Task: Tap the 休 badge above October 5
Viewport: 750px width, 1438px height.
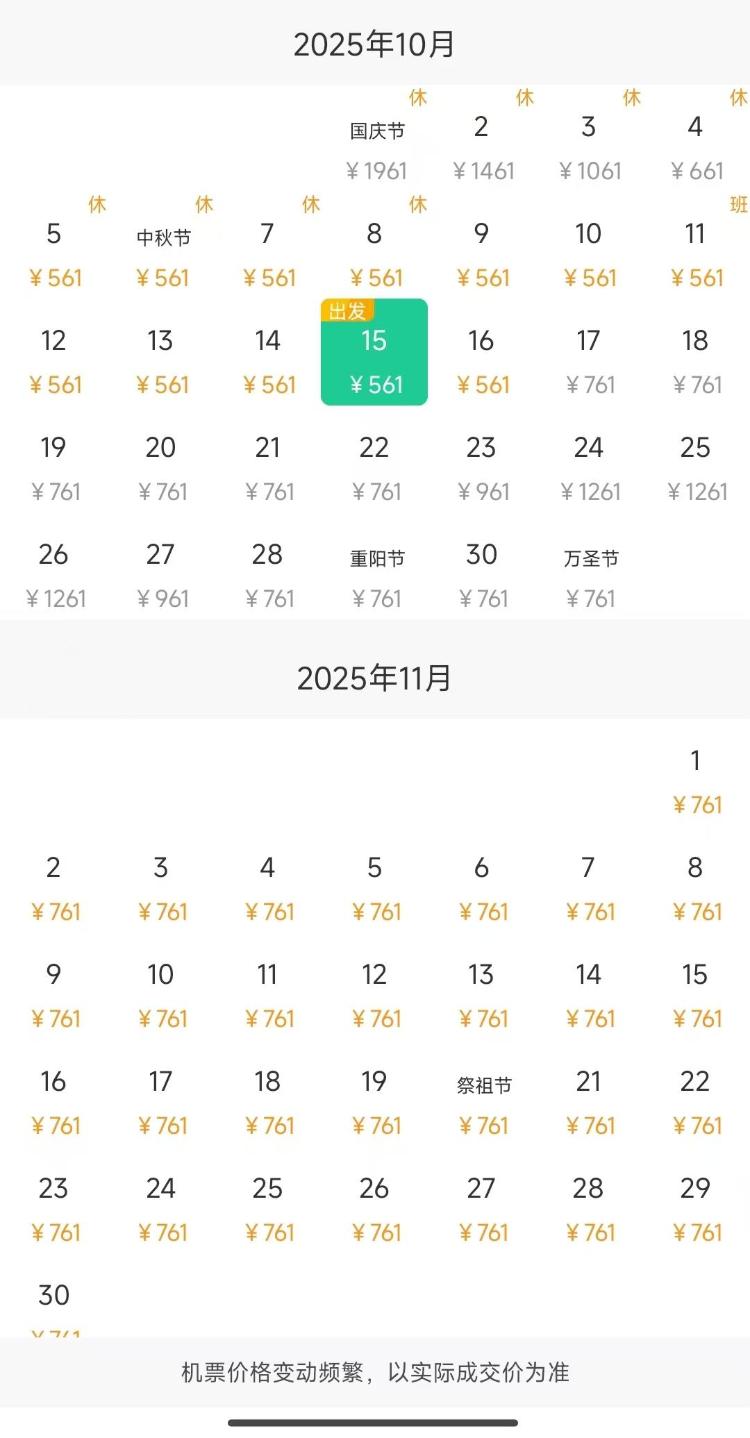Action: pyautogui.click(x=97, y=205)
